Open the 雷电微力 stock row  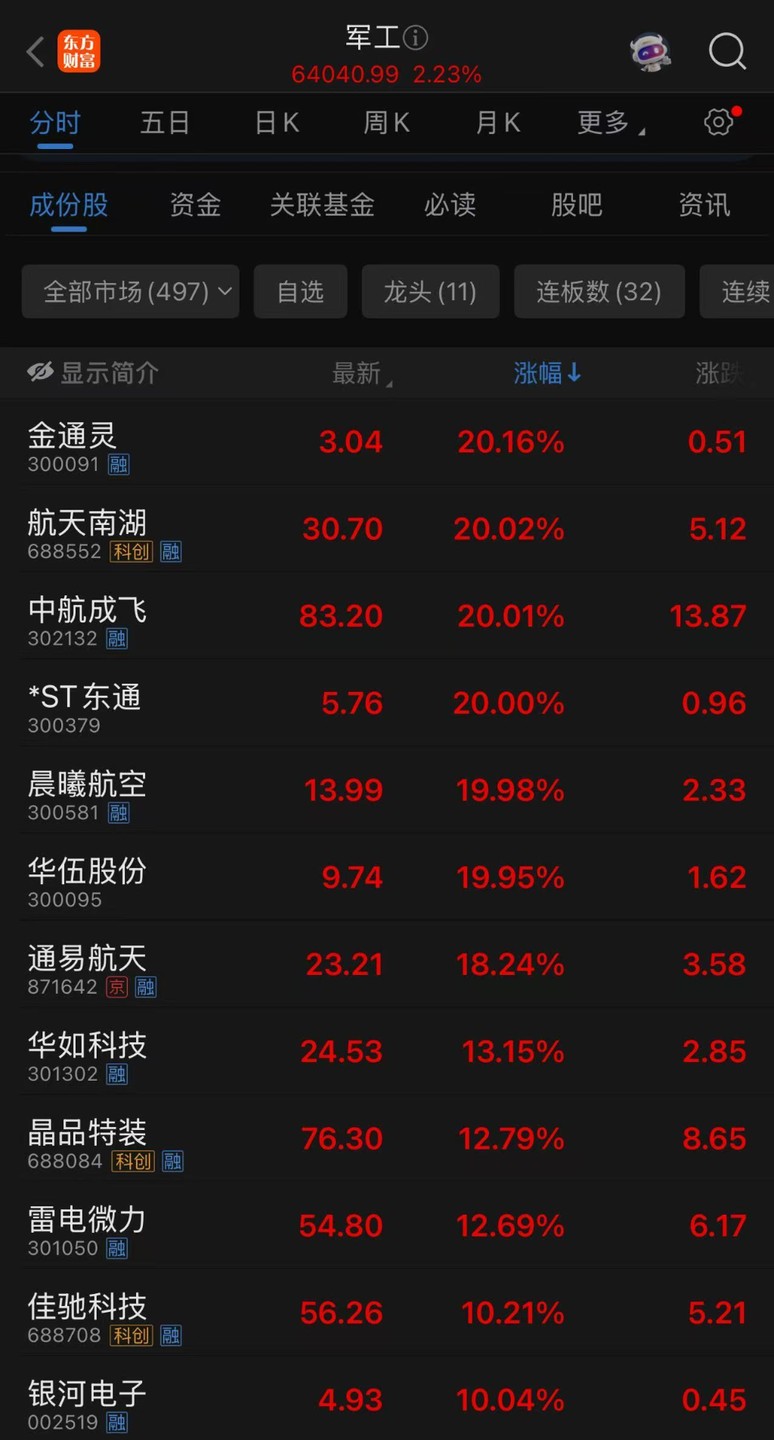[387, 1227]
